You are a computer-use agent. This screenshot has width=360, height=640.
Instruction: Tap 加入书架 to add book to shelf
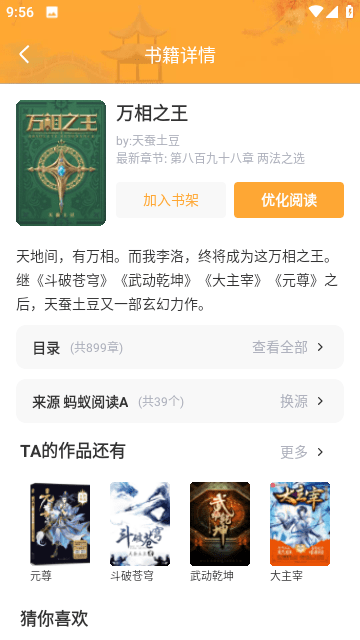(x=171, y=200)
